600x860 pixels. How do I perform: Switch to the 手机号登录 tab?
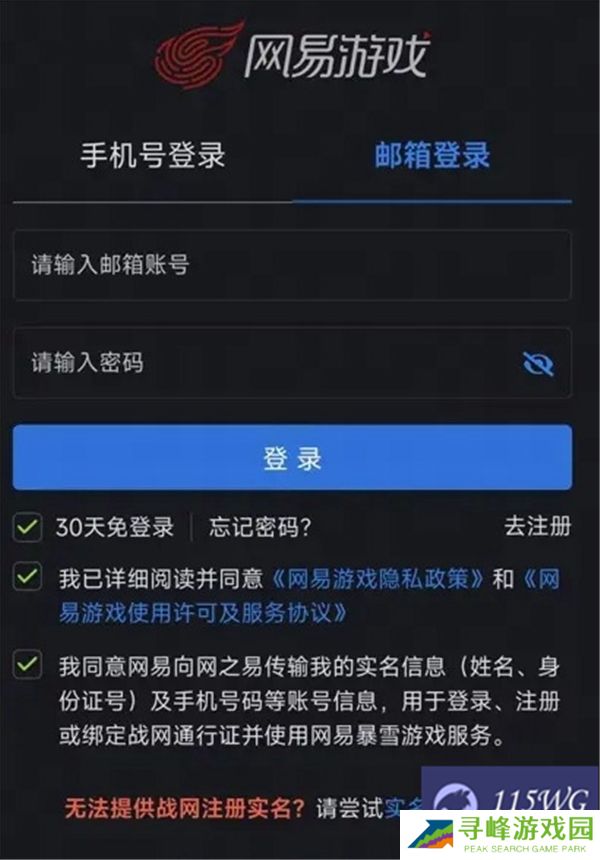point(152,156)
